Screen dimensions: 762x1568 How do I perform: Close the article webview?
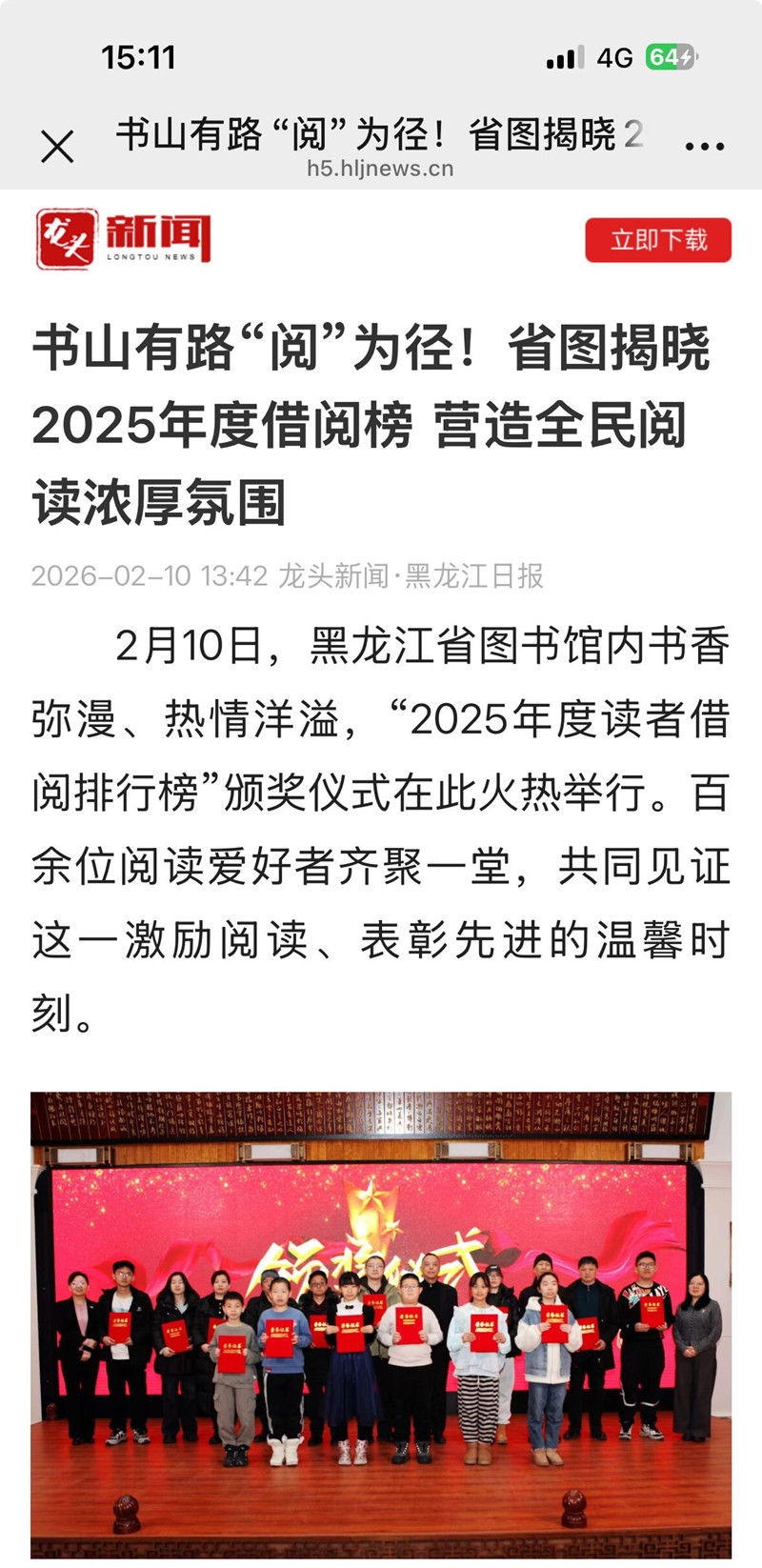(57, 147)
